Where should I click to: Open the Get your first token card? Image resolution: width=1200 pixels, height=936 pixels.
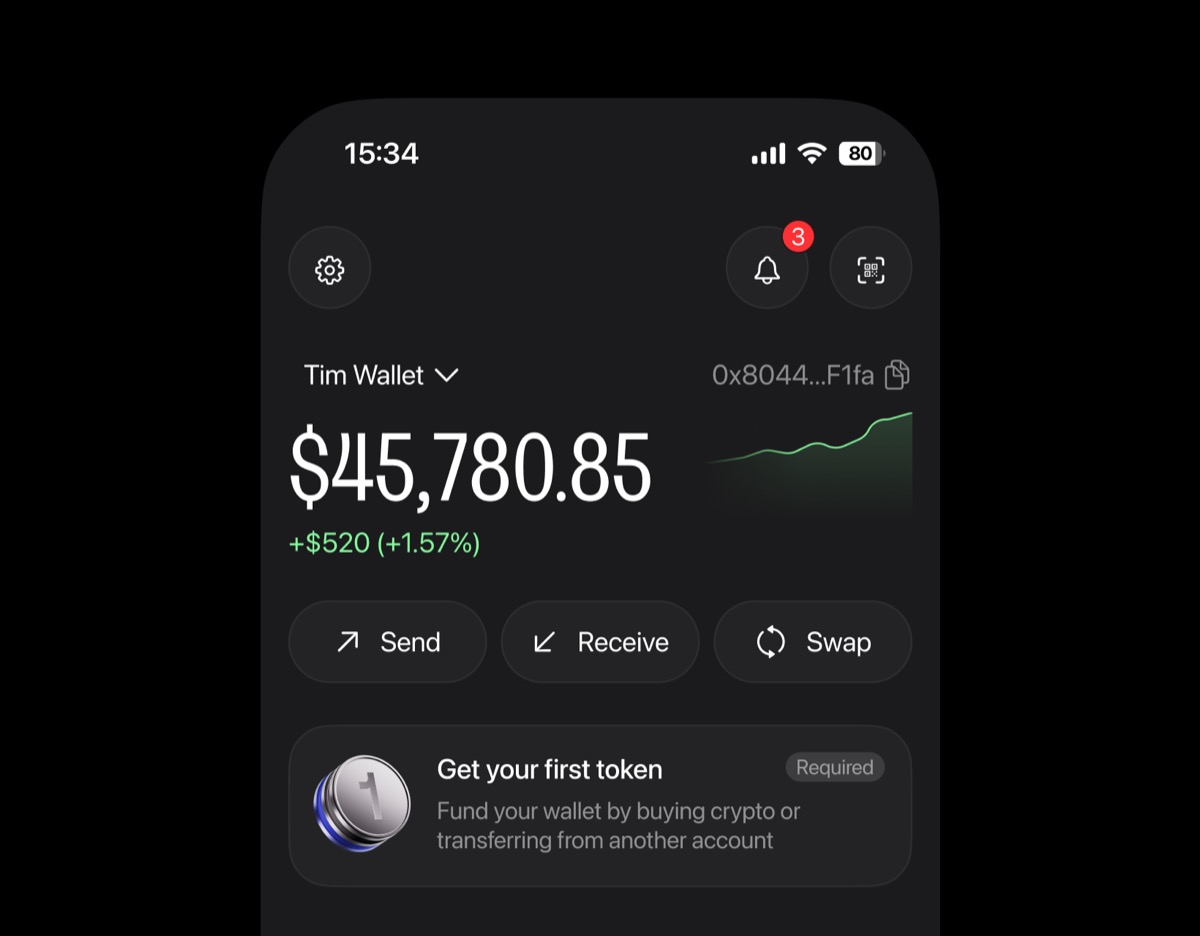[600, 806]
